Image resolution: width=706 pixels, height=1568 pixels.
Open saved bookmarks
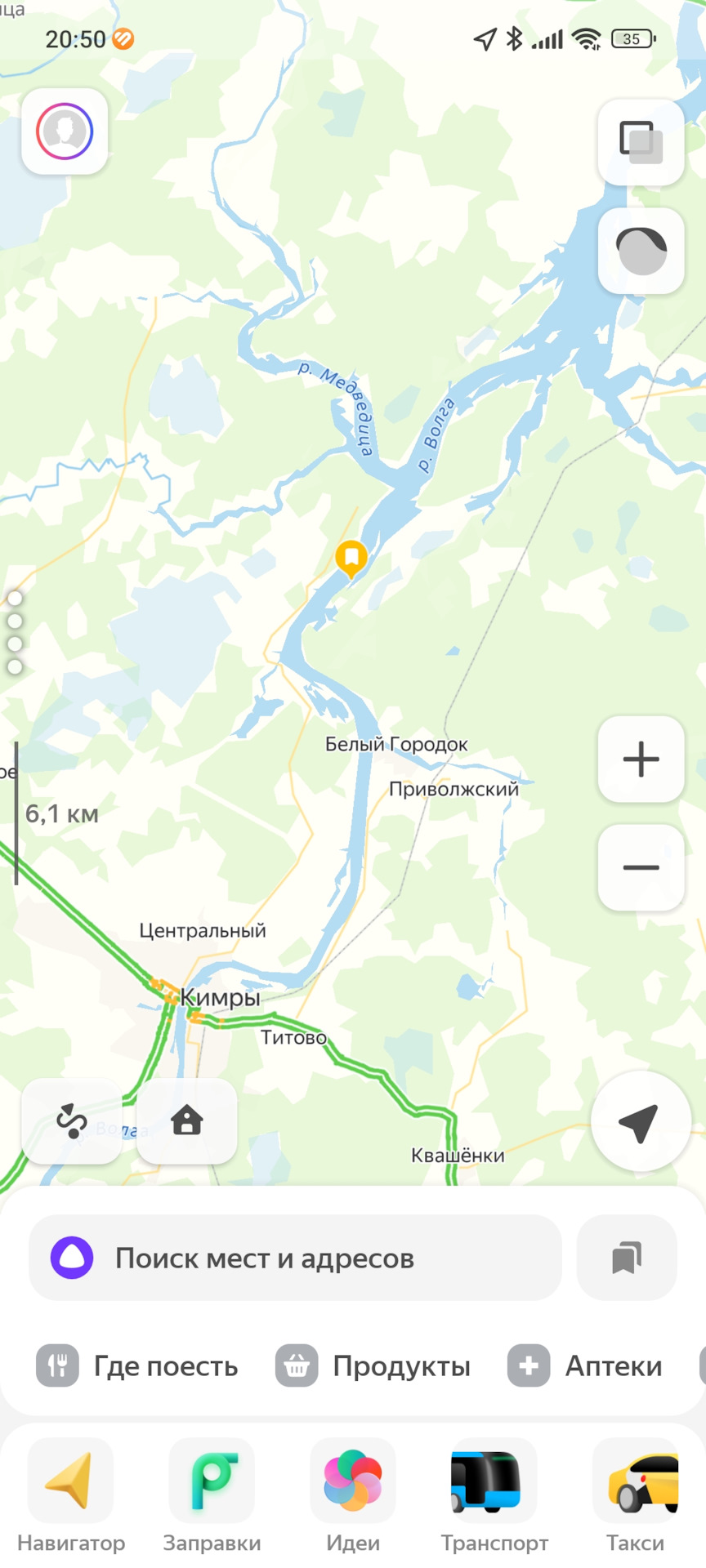coord(627,1258)
